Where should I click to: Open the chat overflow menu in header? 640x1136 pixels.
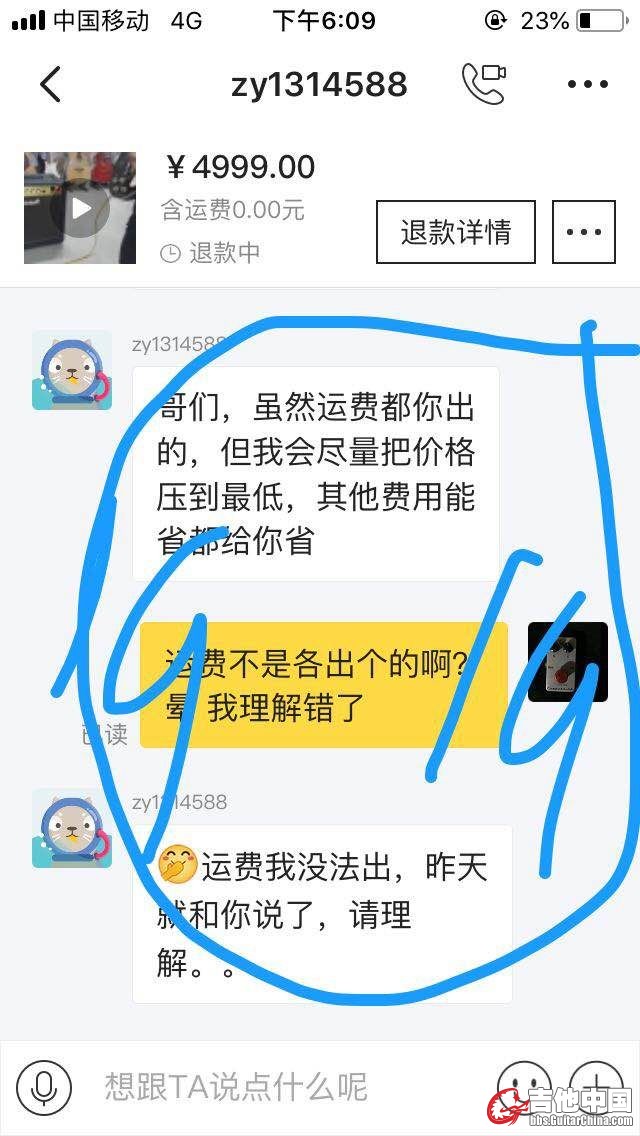click(x=587, y=85)
